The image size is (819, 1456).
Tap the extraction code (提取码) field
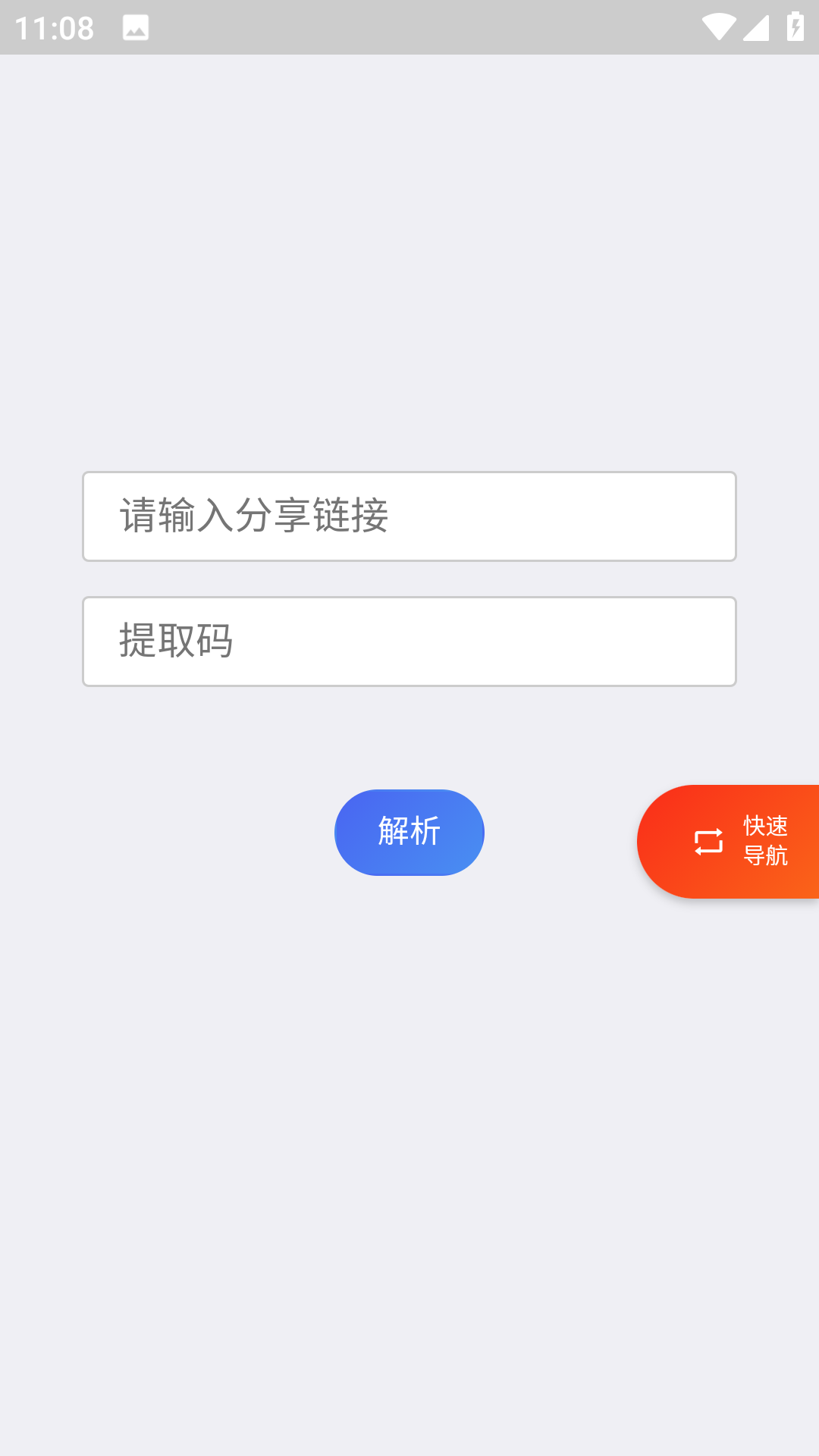[409, 642]
